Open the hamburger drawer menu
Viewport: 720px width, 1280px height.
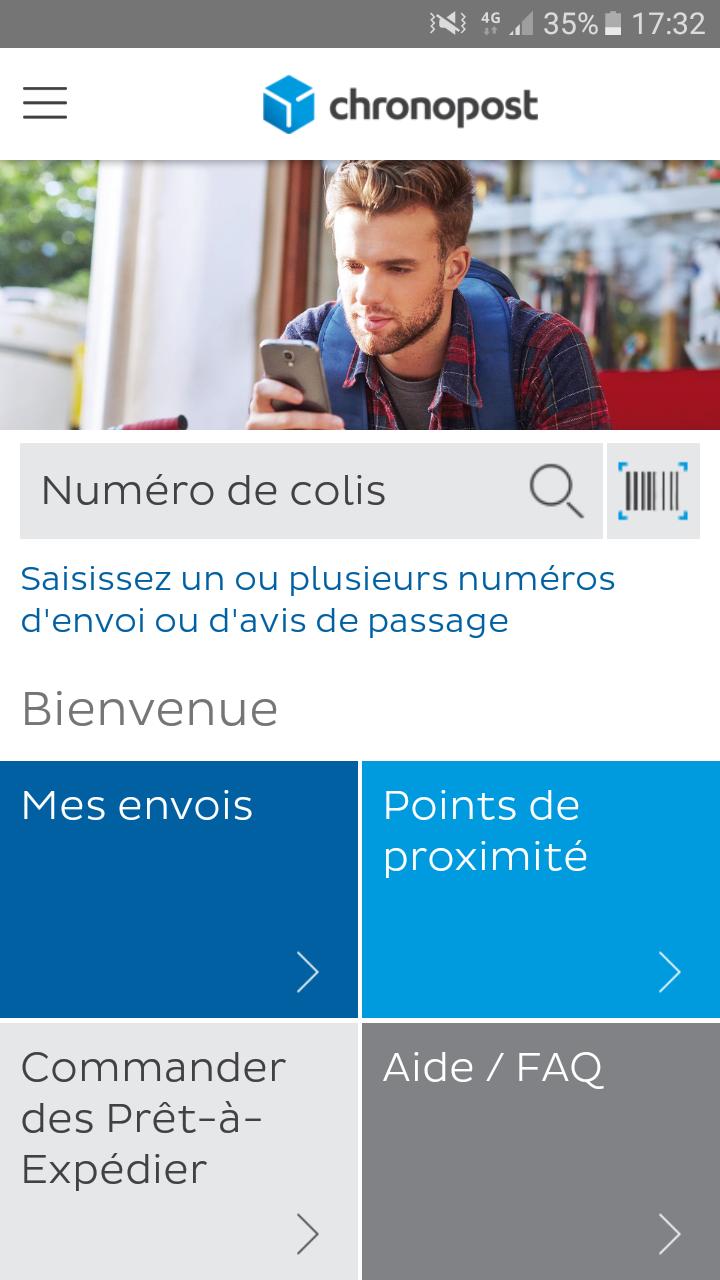(45, 103)
